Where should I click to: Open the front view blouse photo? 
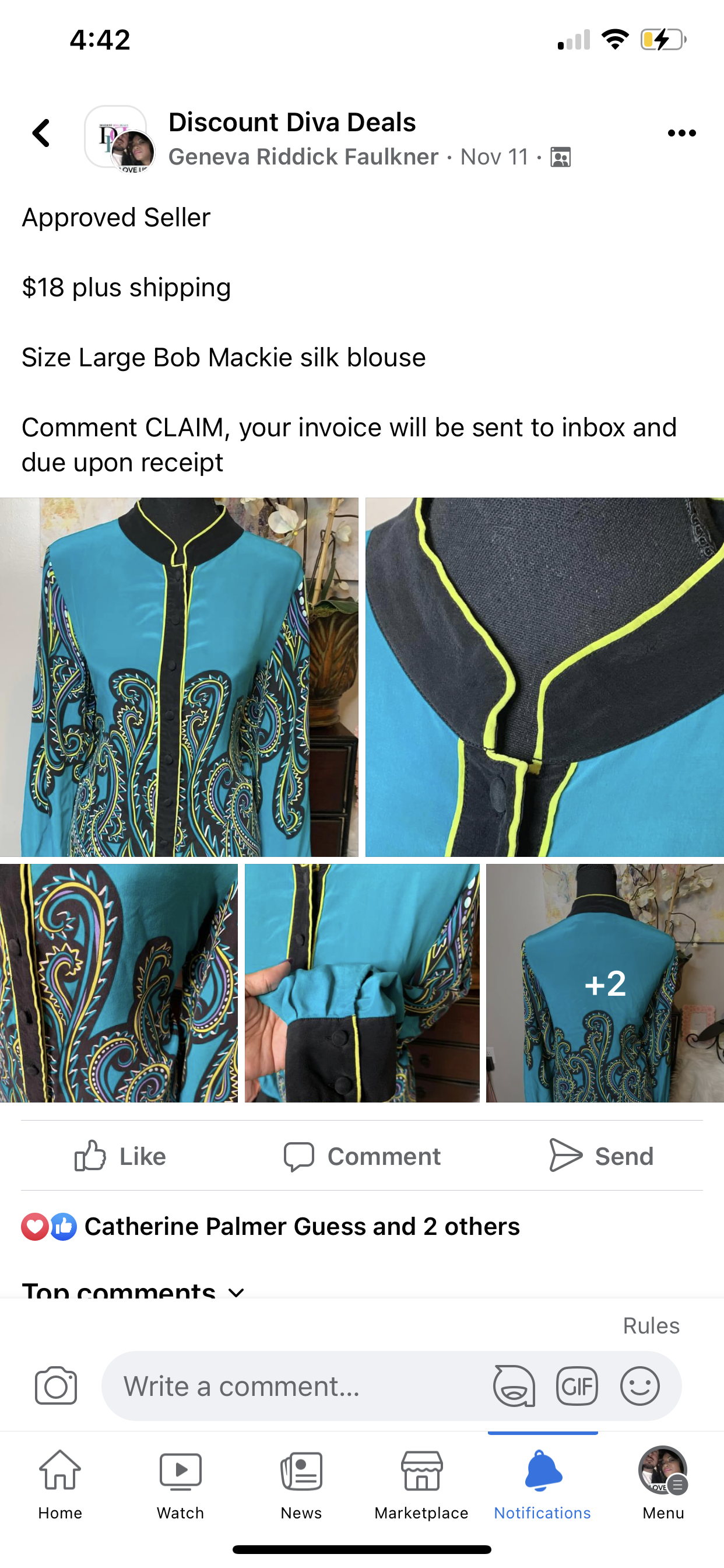click(179, 677)
